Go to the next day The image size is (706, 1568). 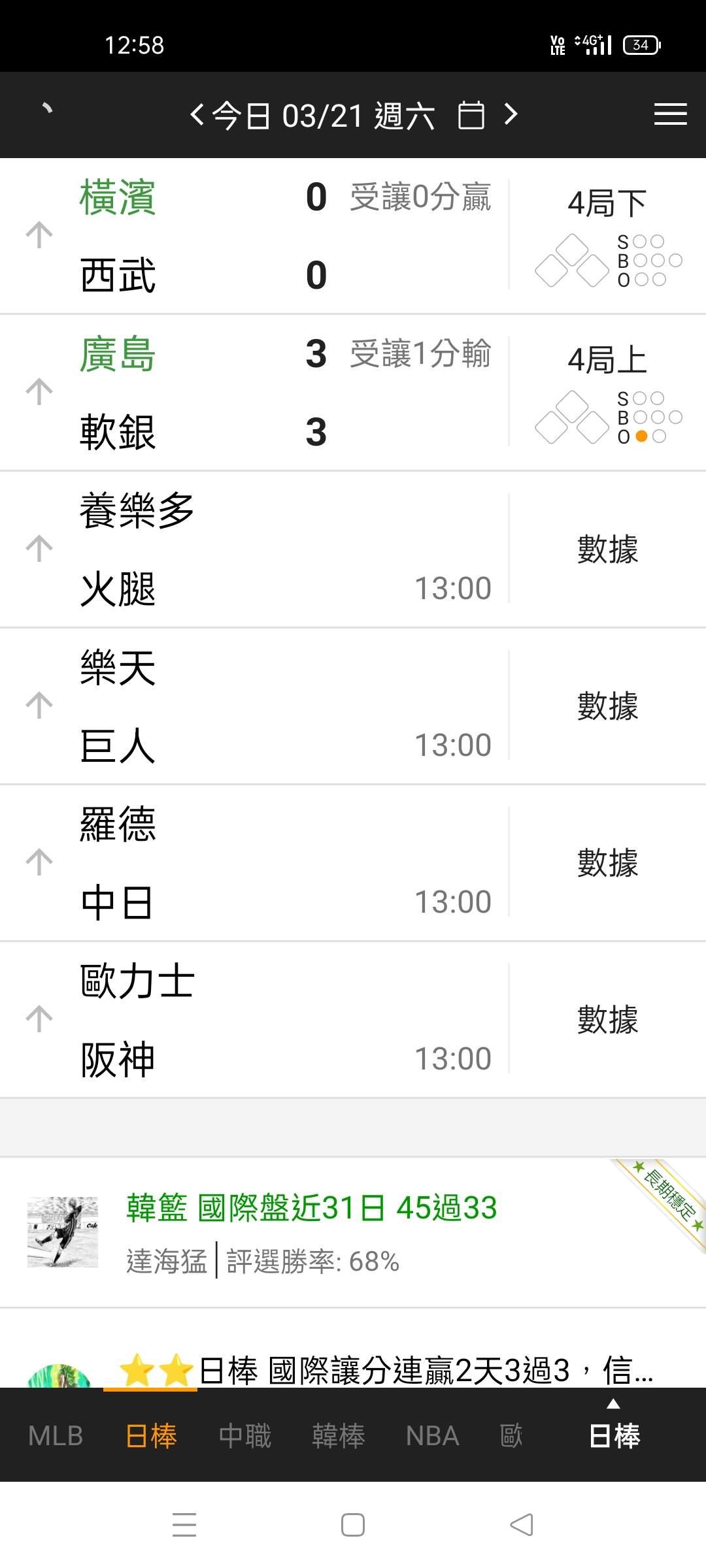(x=511, y=115)
